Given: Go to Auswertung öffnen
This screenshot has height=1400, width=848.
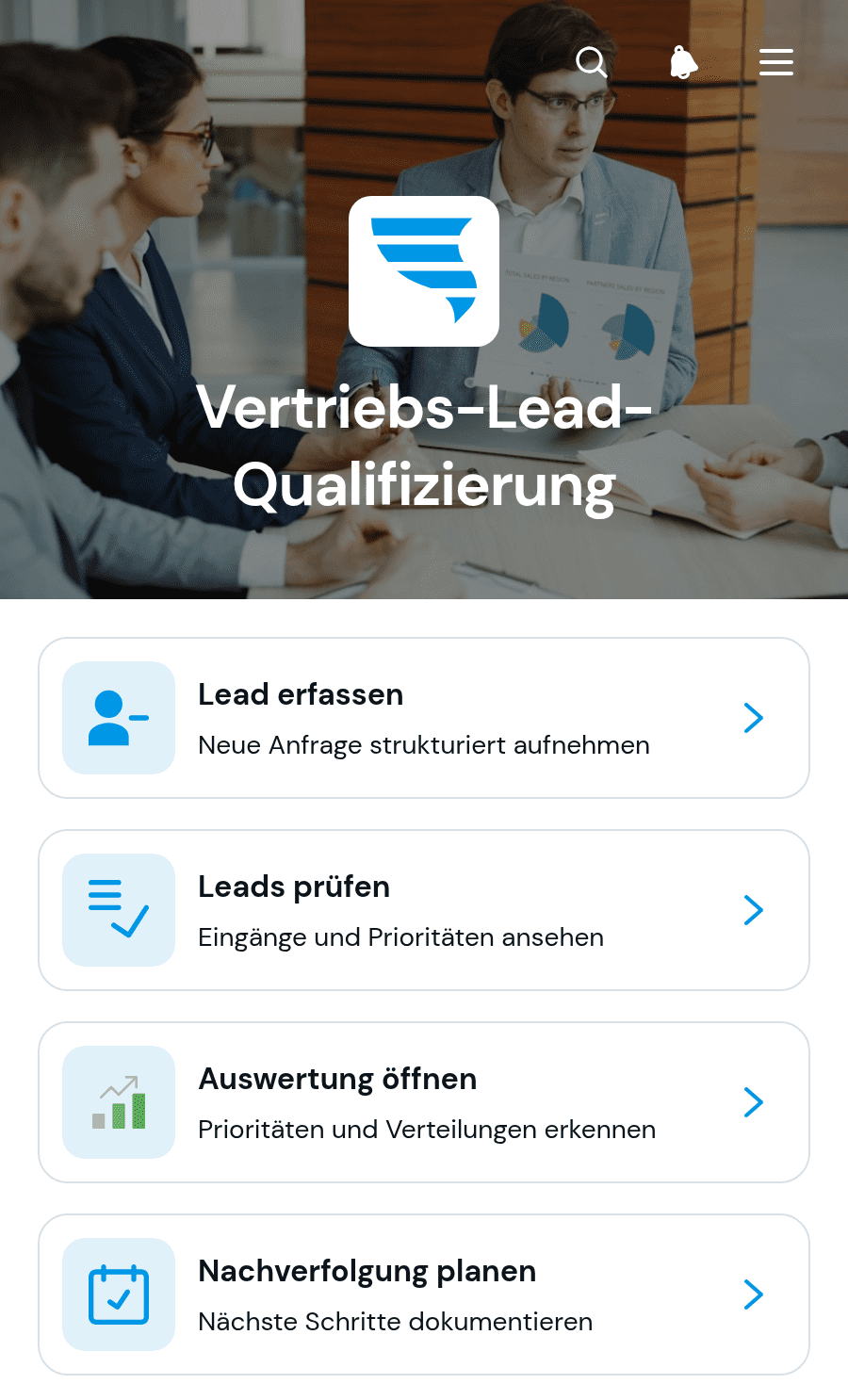Looking at the screenshot, I should click(x=424, y=1102).
